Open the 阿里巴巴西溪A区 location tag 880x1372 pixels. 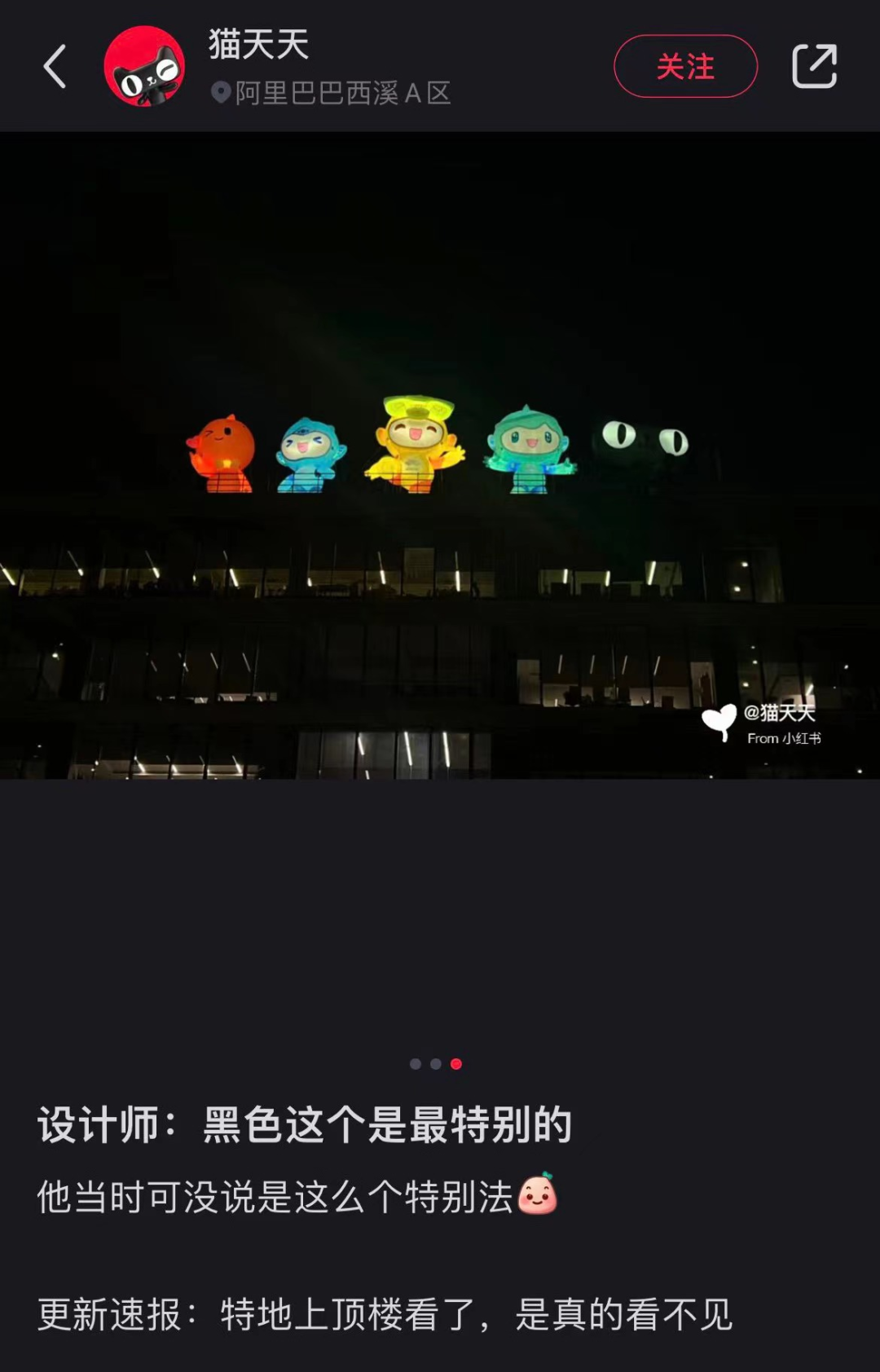(332, 94)
